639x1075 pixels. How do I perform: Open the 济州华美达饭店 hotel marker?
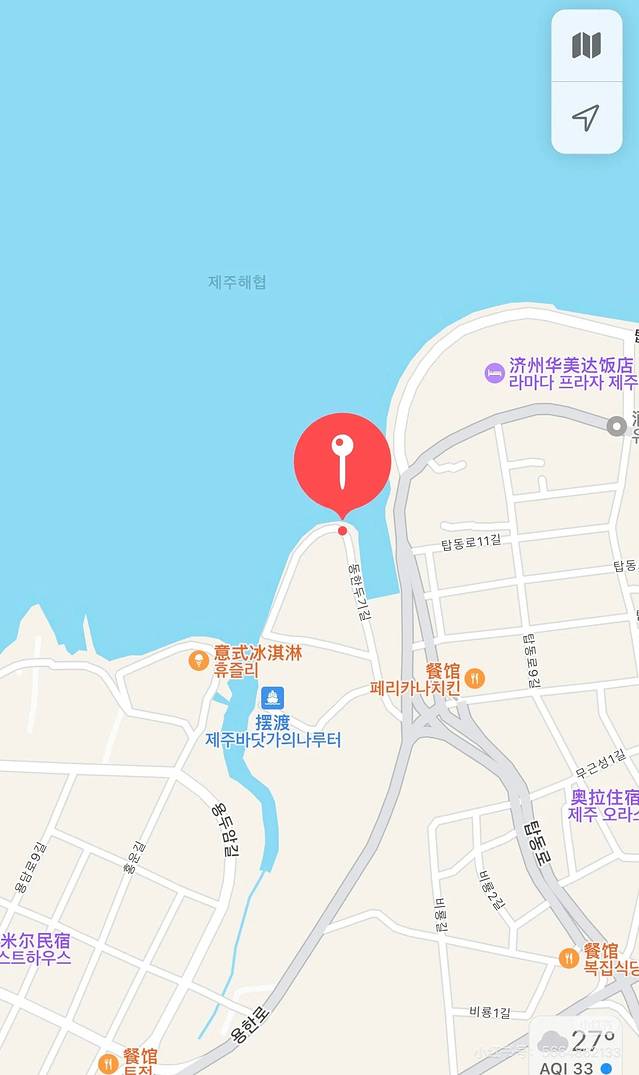(x=494, y=373)
